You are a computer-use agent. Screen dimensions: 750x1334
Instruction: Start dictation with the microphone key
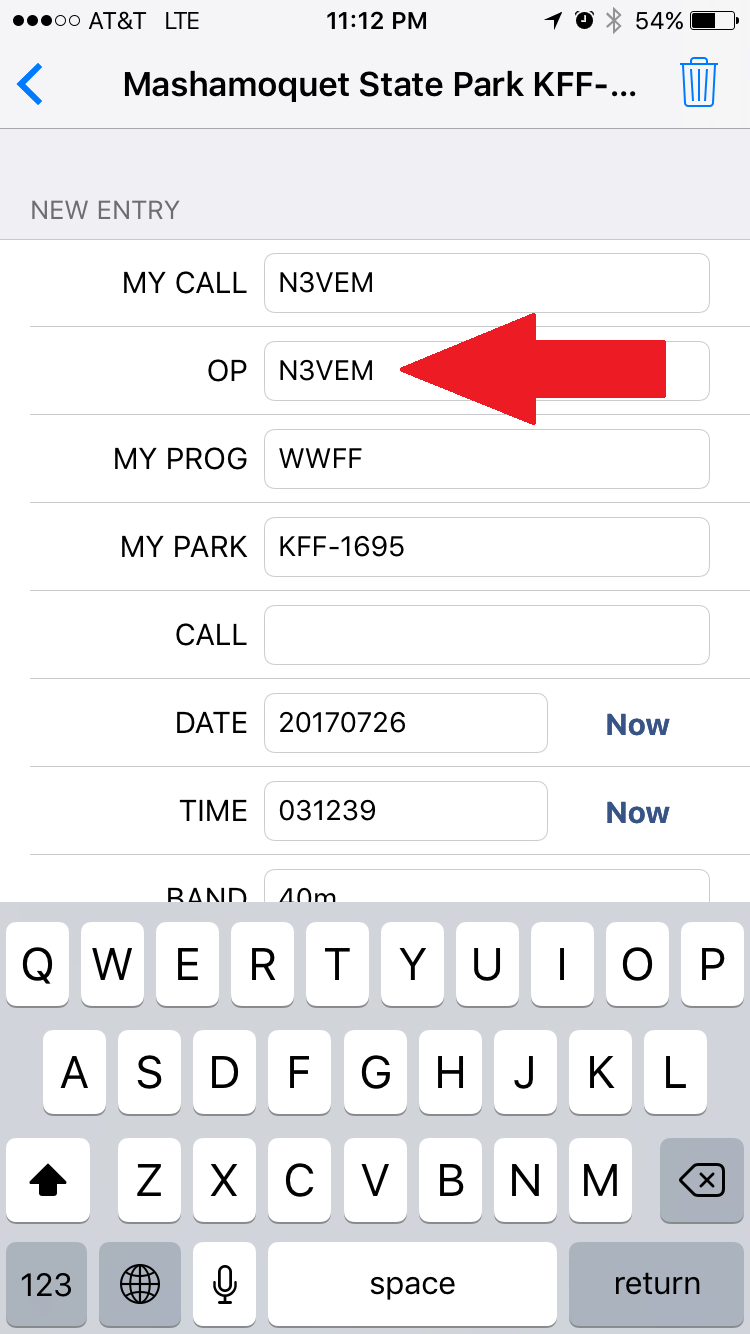tap(225, 1284)
